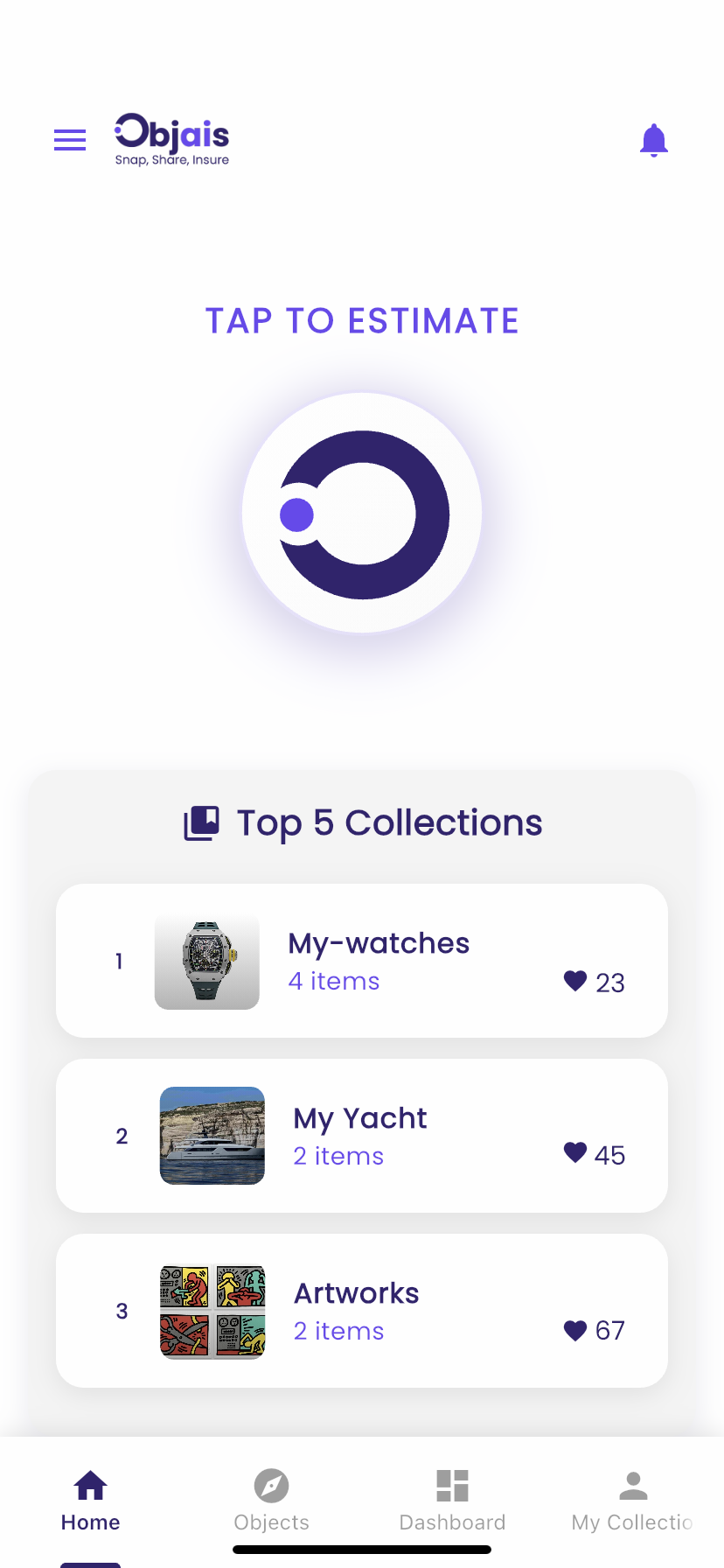This screenshot has width=724, height=1568.
Task: Like the My Yacht collection
Action: coord(575,1153)
